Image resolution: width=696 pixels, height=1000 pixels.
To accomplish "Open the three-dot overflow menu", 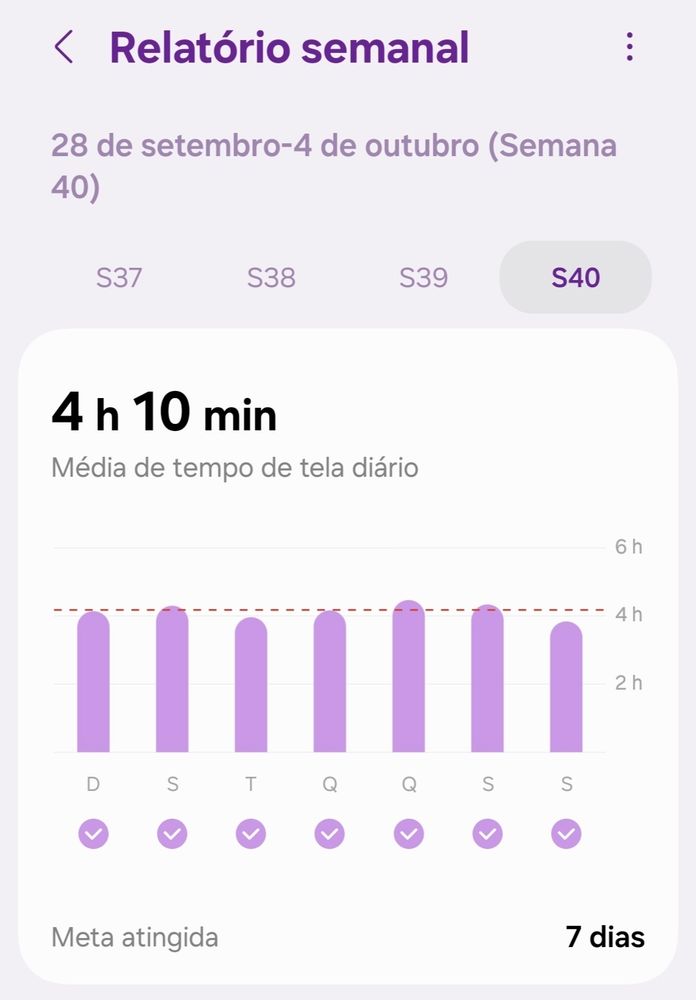I will click(629, 47).
